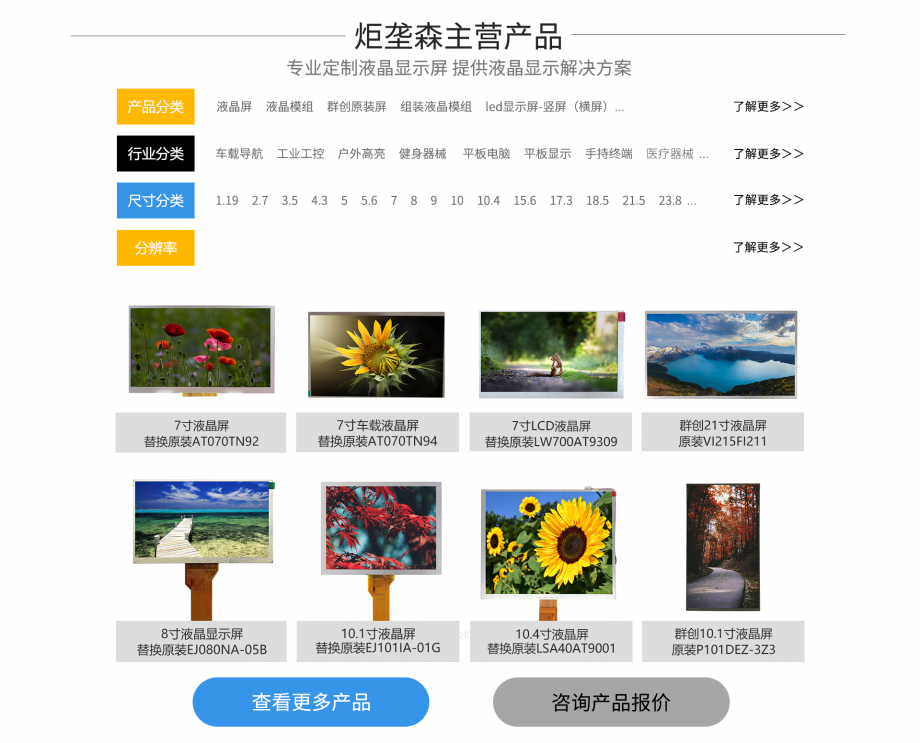Screen dimensions: 920x743
Task: Select the 液晶模组 product category
Action: pyautogui.click(x=289, y=107)
